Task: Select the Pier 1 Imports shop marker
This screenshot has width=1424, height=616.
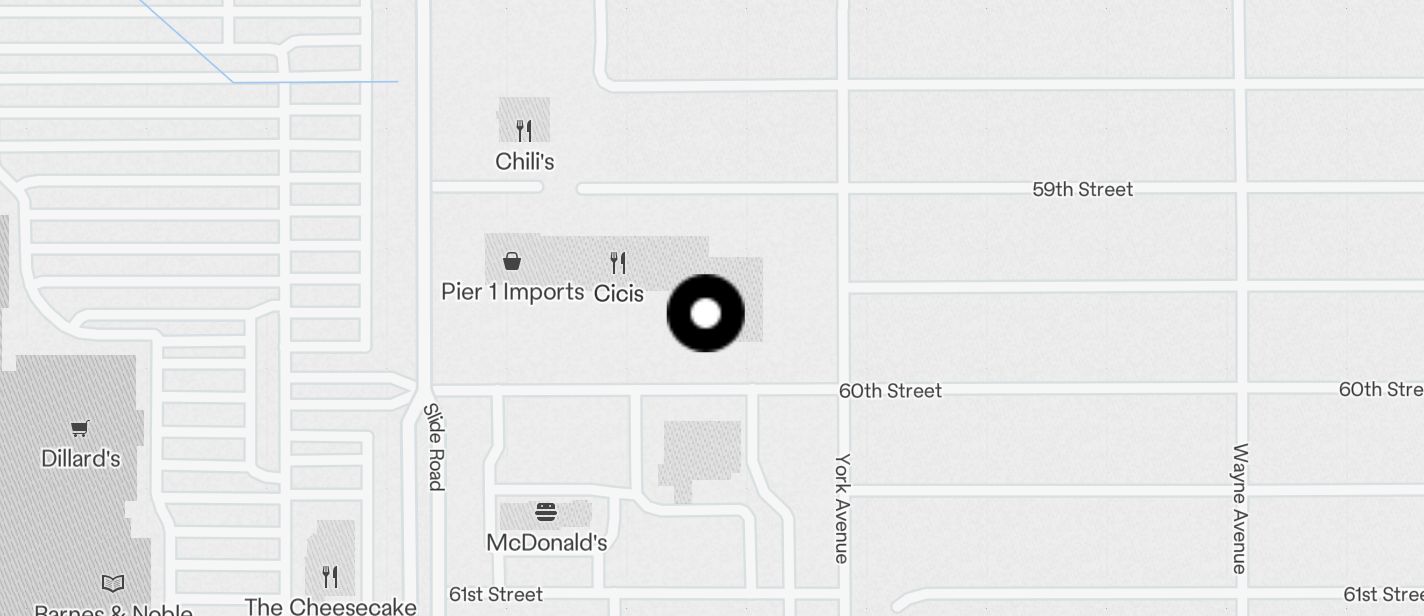Action: pos(512,262)
